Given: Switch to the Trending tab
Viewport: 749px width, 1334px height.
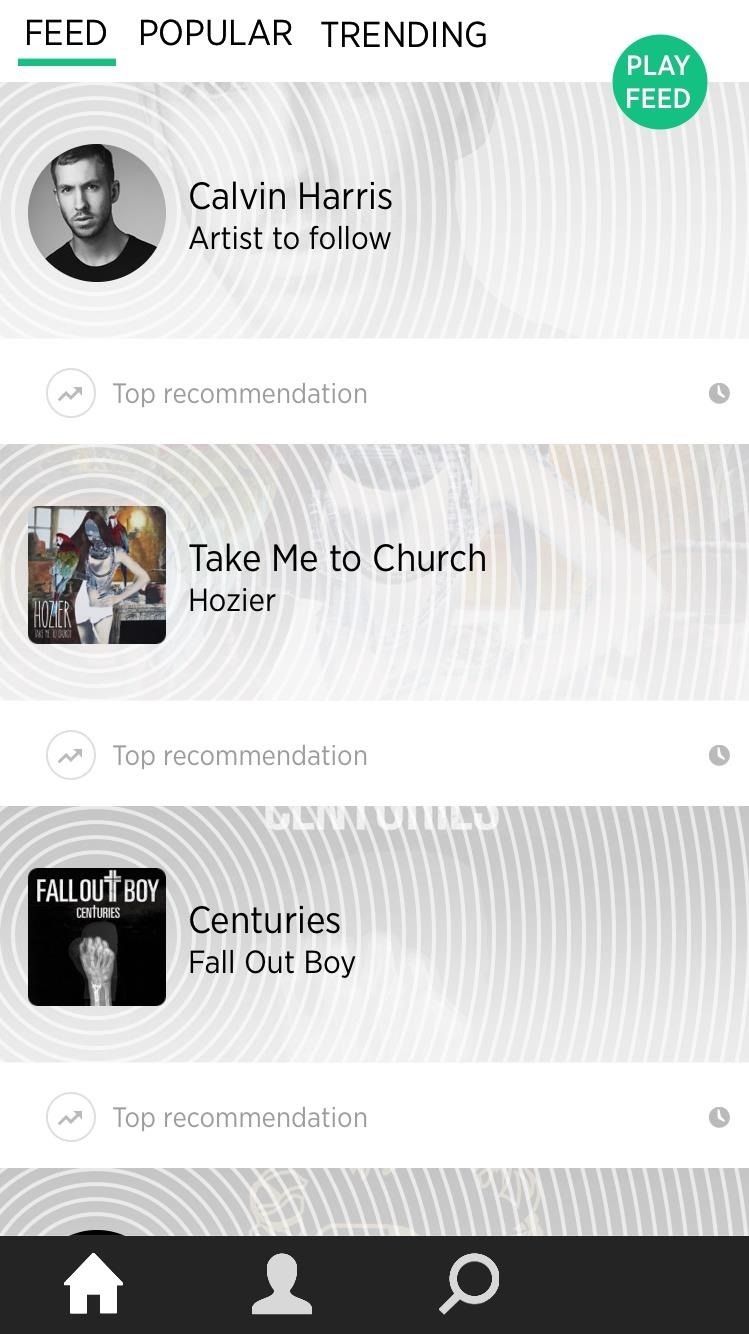Looking at the screenshot, I should pos(404,35).
